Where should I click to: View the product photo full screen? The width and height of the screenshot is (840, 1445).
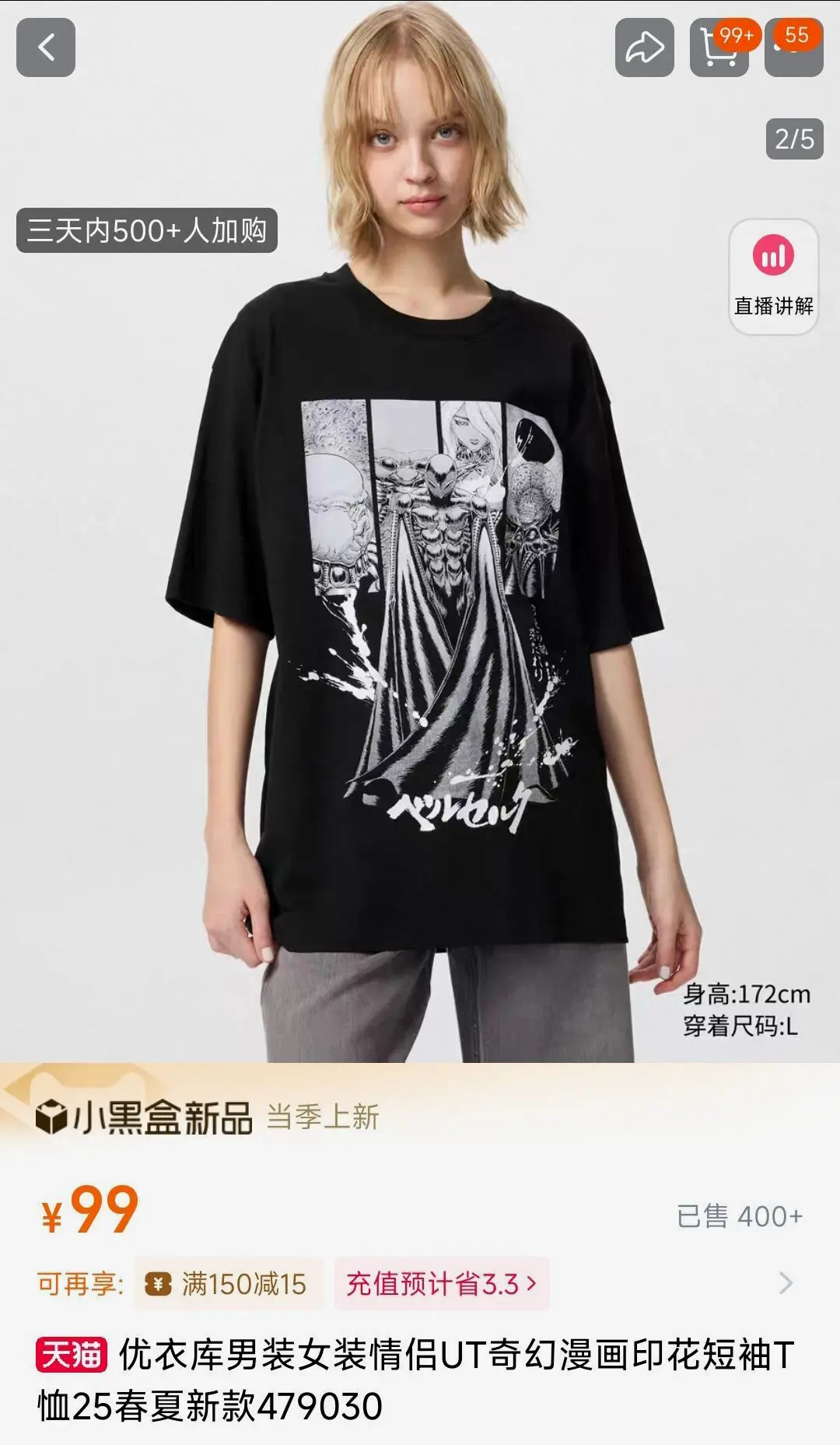pos(420,623)
